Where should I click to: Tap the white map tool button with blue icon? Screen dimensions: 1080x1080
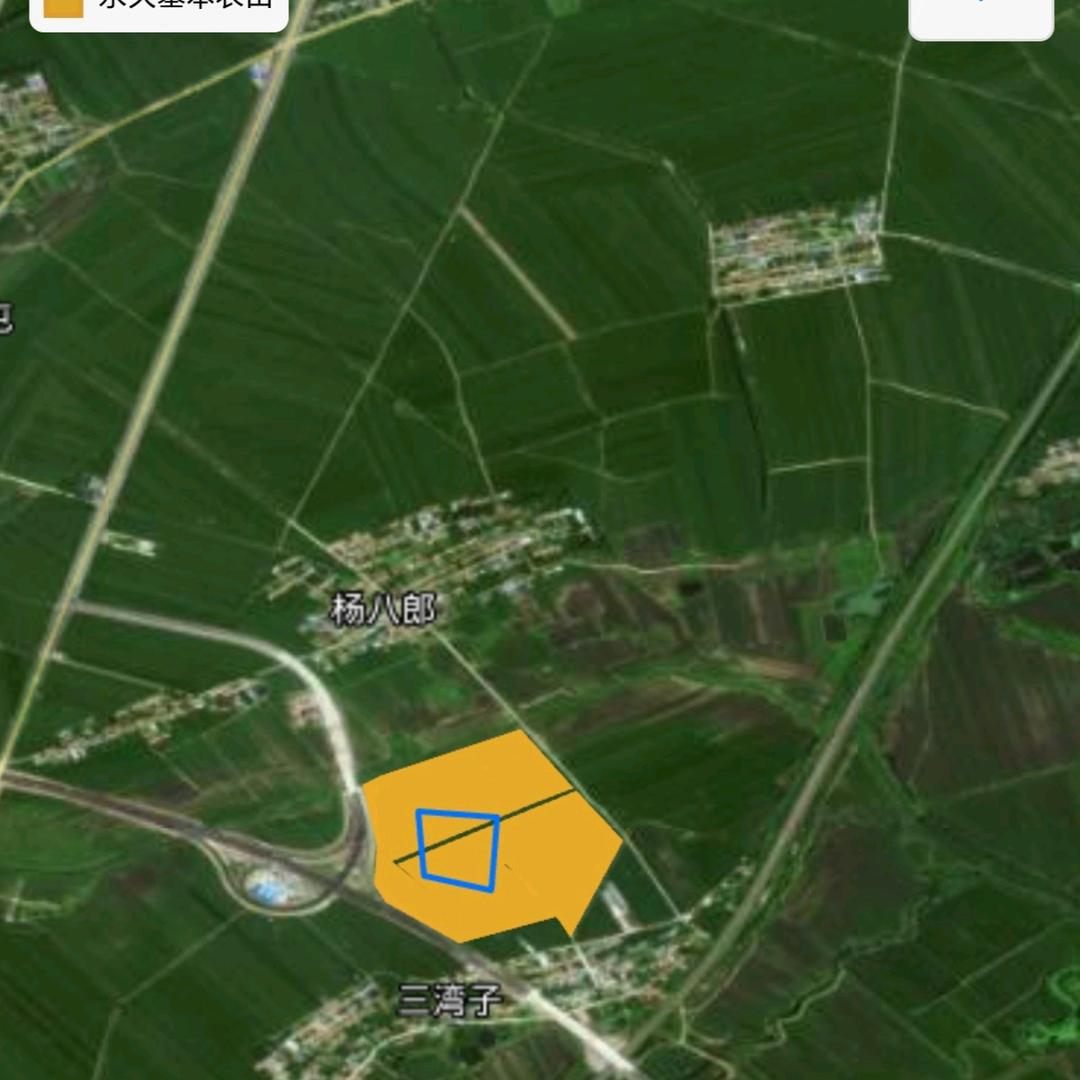pyautogui.click(x=980, y=17)
